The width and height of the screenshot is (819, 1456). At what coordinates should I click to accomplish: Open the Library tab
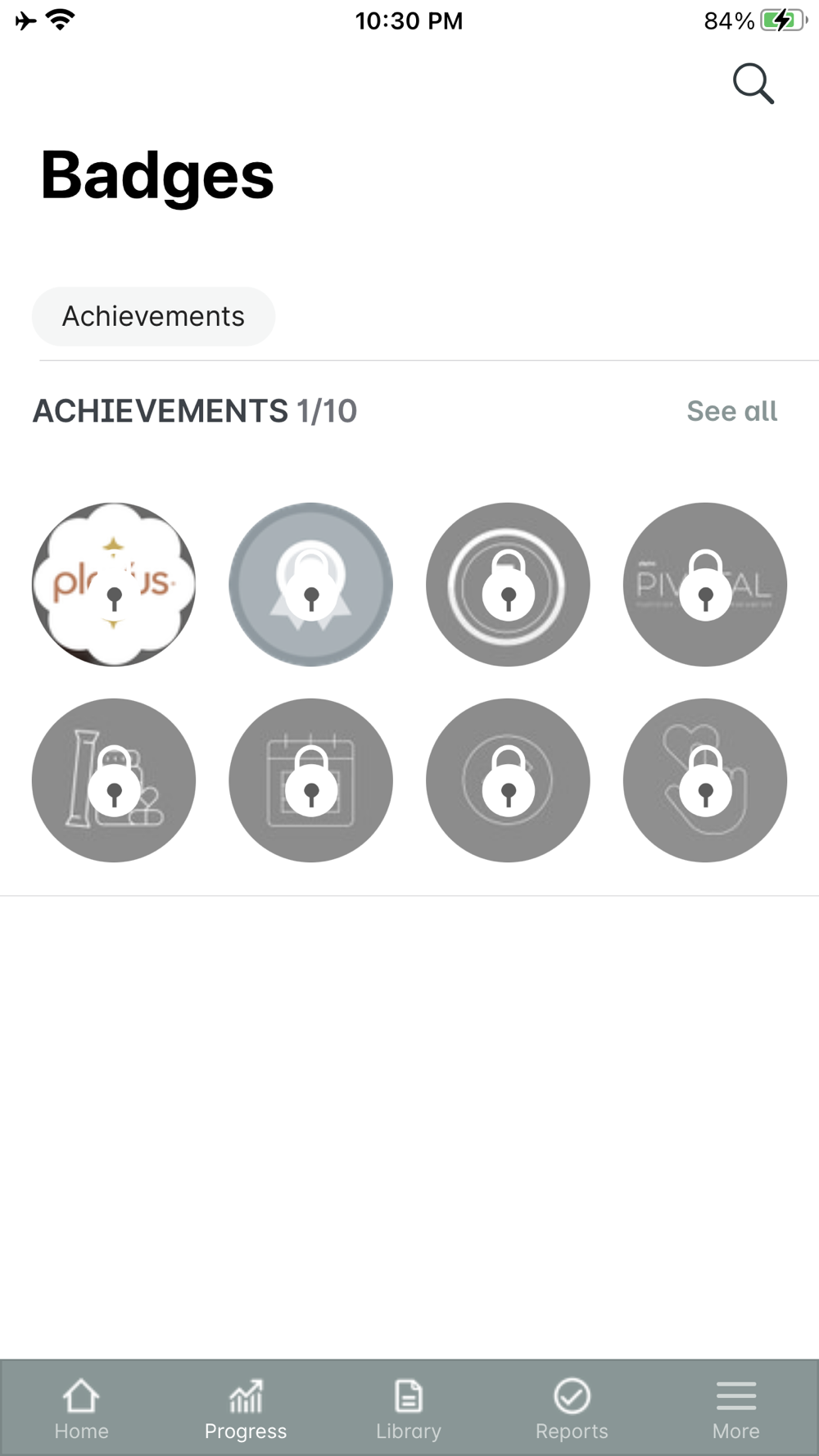tap(409, 1409)
